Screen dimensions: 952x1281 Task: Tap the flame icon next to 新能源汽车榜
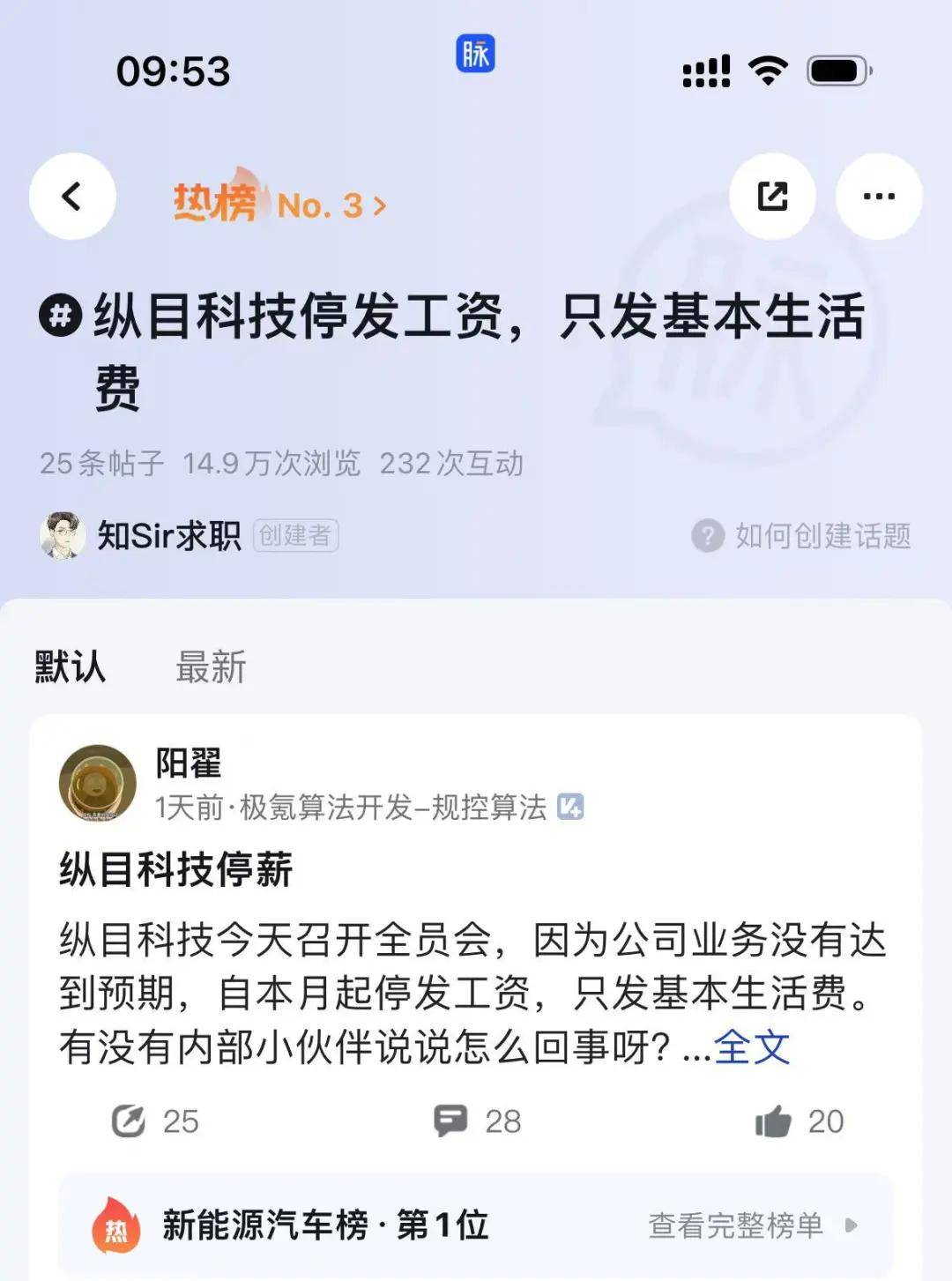(x=114, y=1224)
